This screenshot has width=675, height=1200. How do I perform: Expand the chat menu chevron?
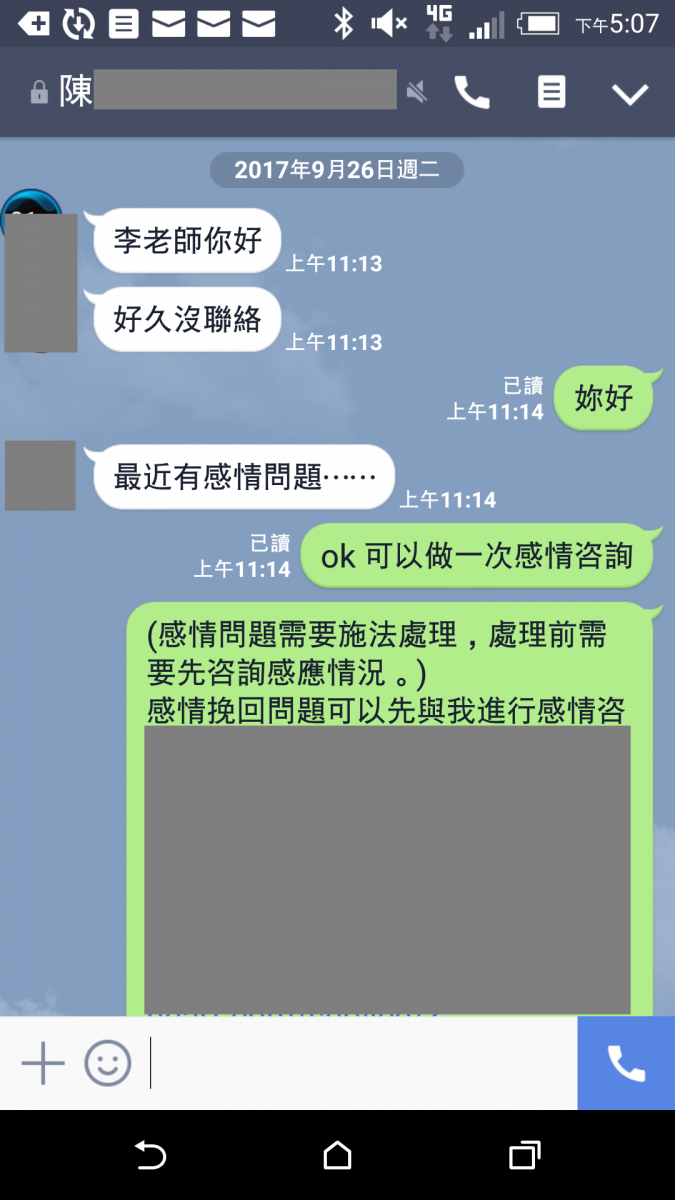[630, 94]
